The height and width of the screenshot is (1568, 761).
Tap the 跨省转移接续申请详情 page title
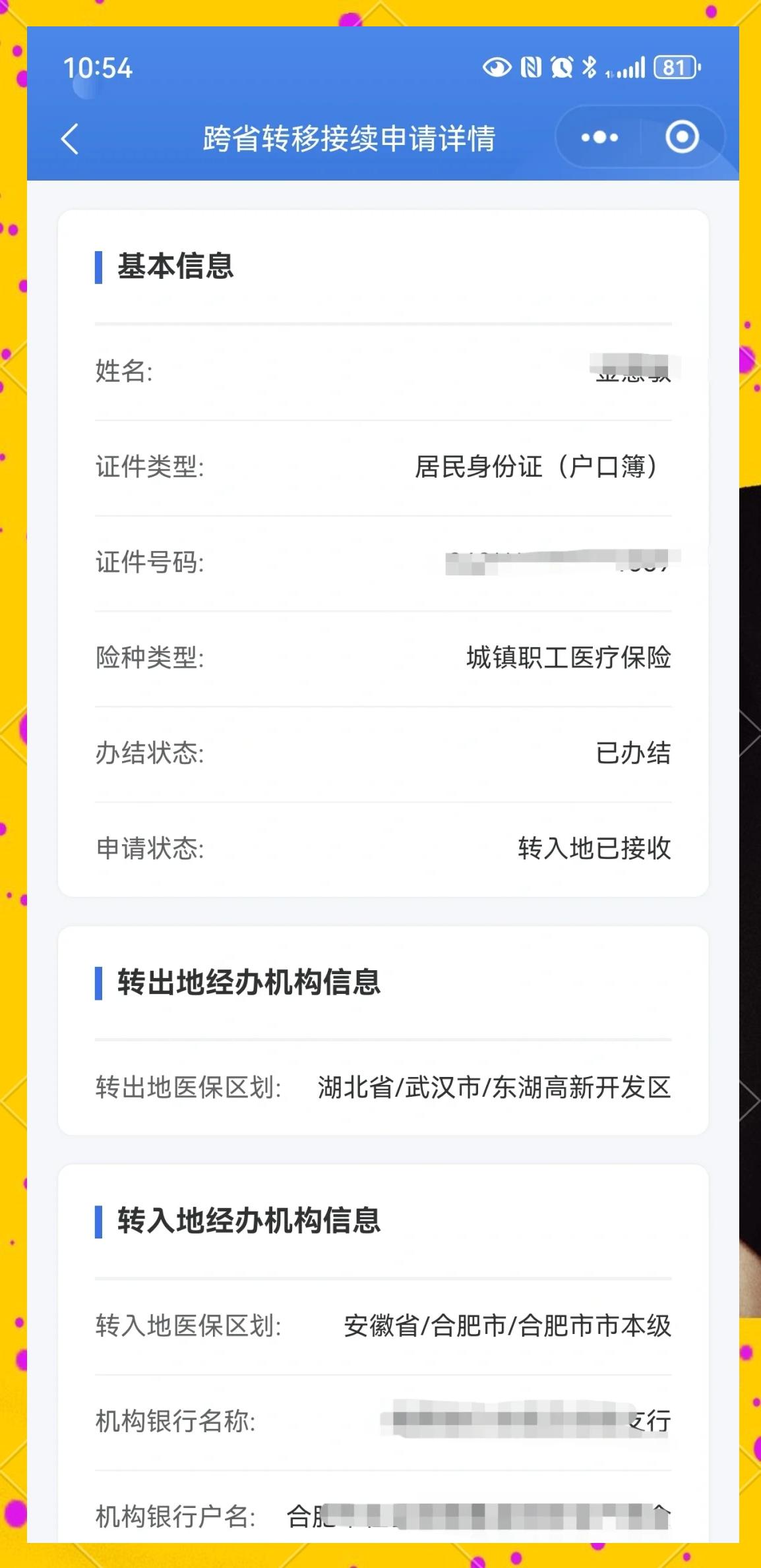click(350, 138)
